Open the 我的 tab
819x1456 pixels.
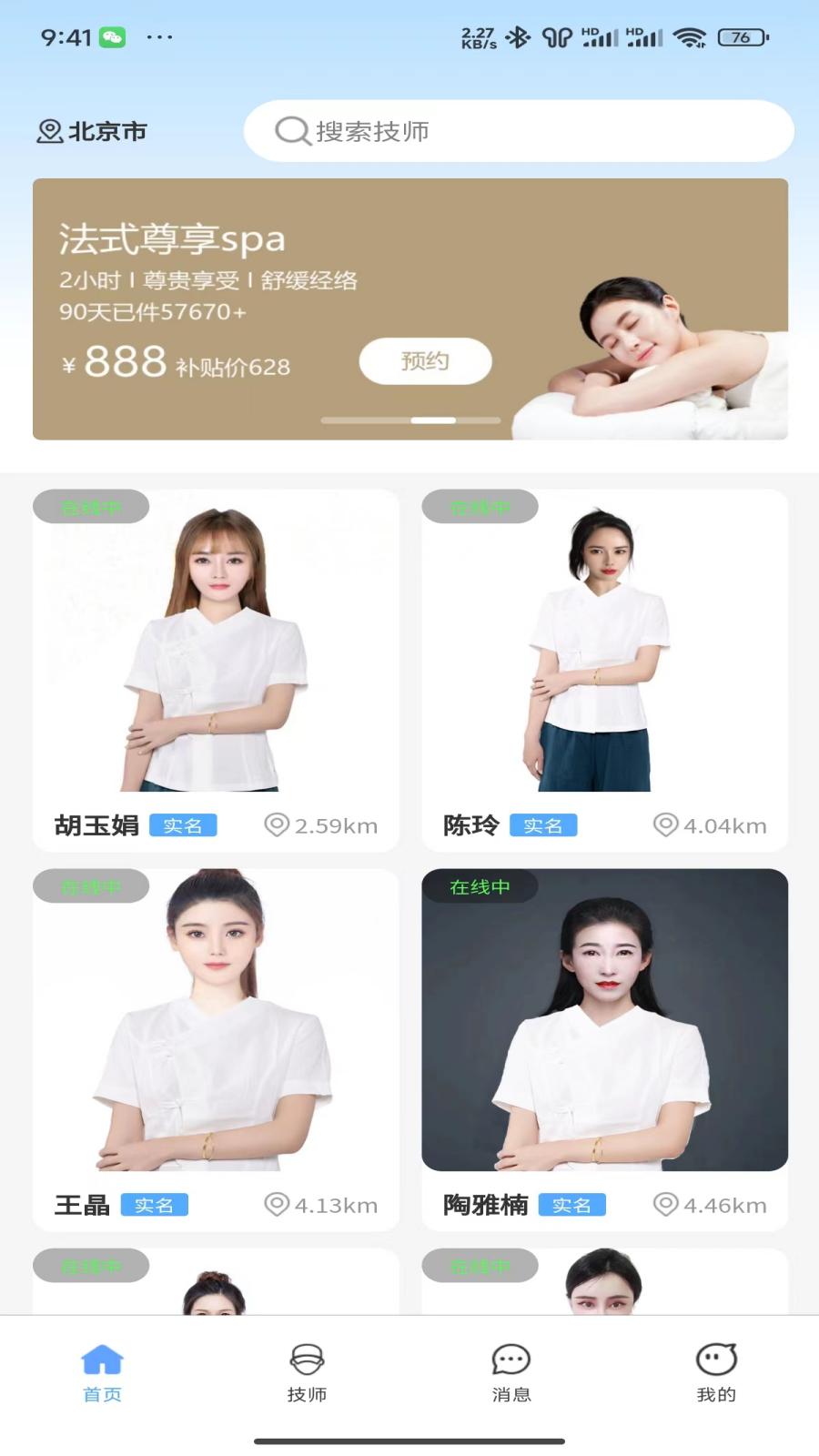(x=716, y=1372)
